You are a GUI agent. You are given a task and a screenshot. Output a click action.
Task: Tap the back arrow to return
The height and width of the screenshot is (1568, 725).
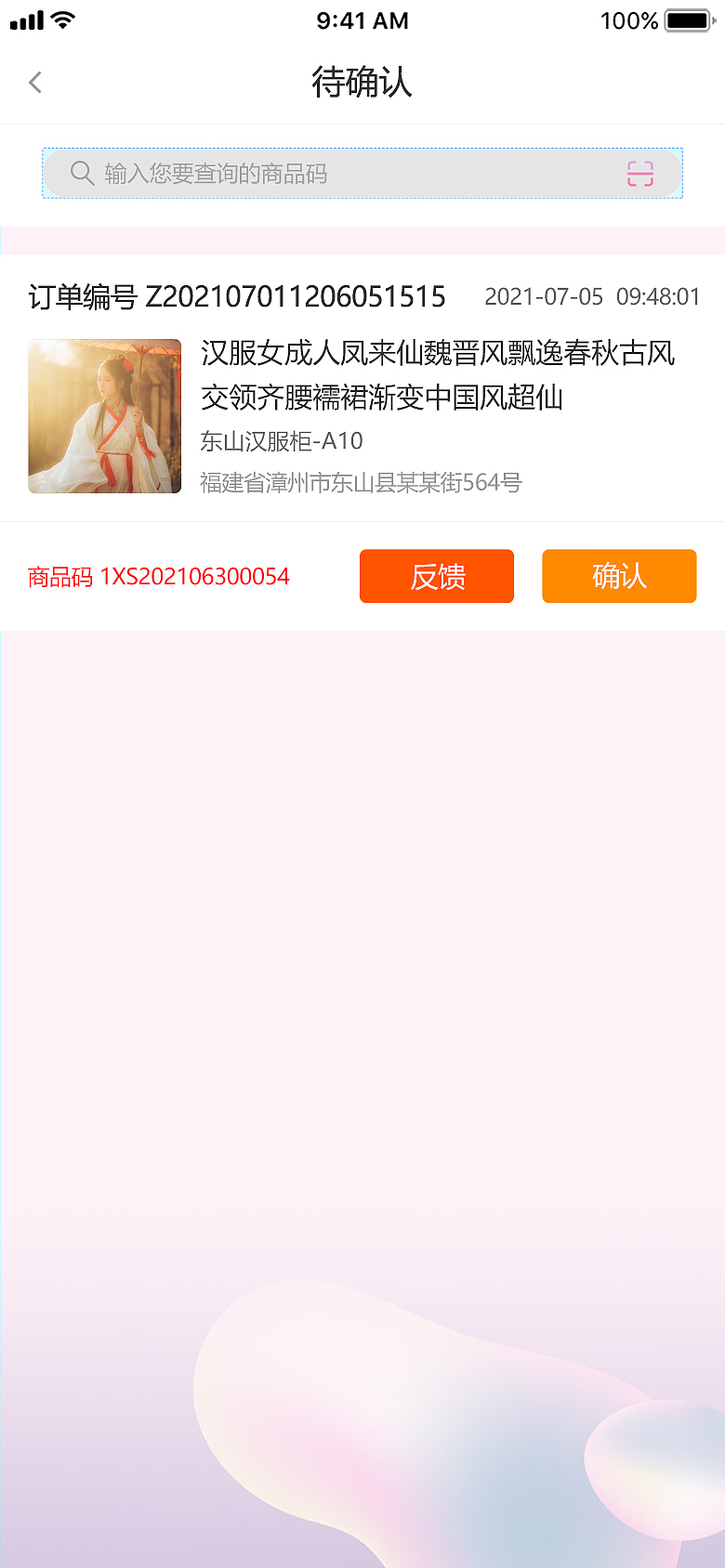pyautogui.click(x=34, y=83)
